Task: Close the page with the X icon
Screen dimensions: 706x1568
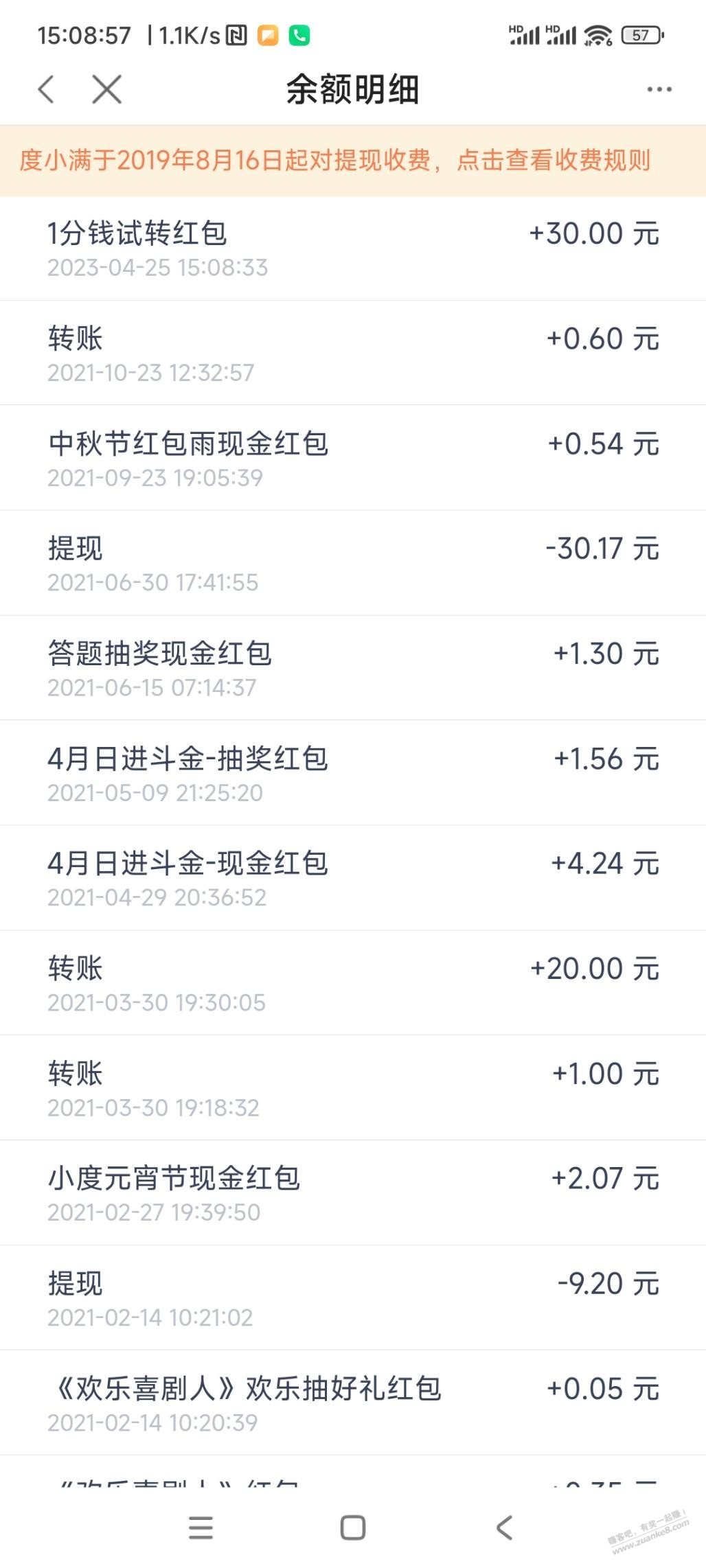Action: [x=106, y=89]
